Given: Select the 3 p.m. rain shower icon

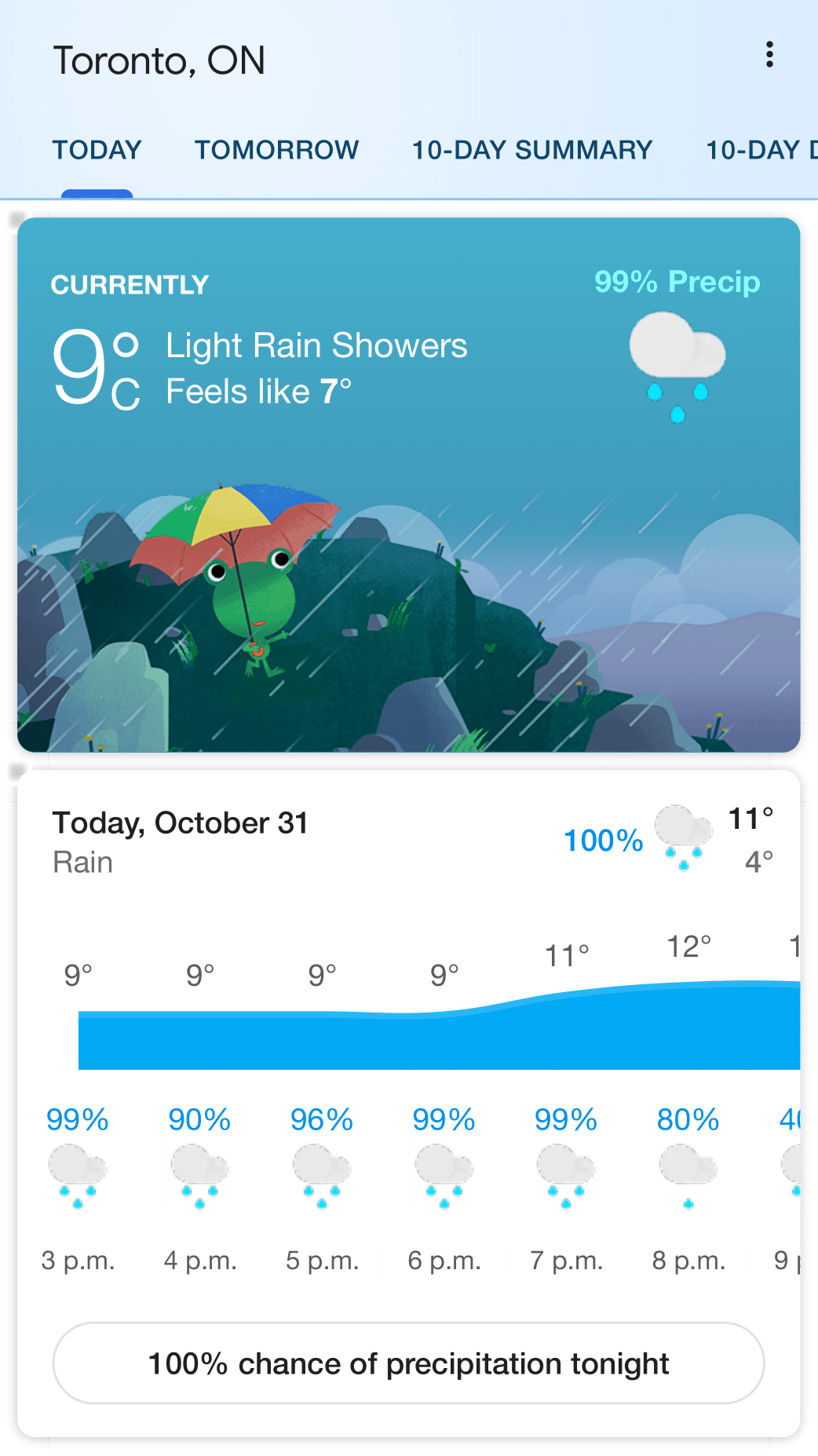Looking at the screenshot, I should pyautogui.click(x=76, y=1173).
